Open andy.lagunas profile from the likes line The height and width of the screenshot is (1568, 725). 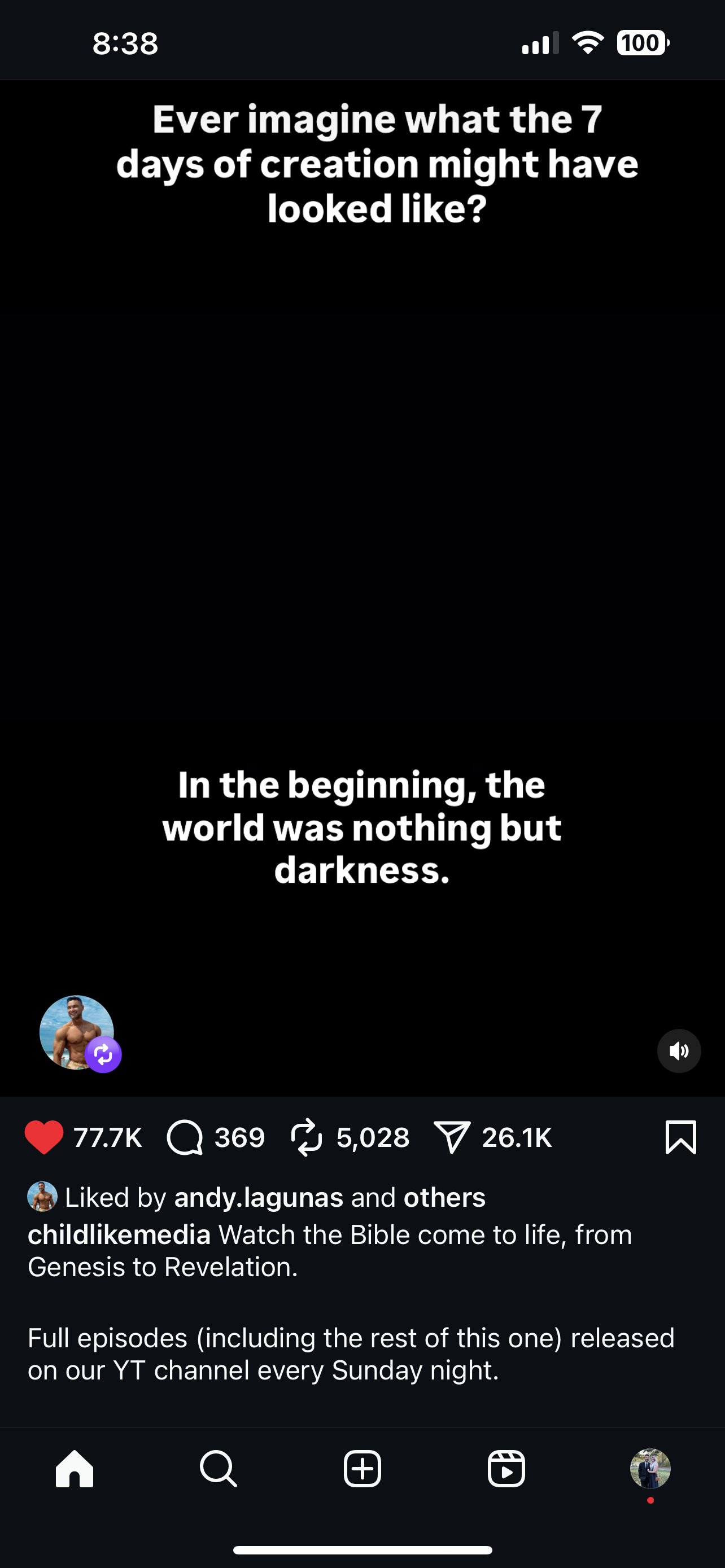pos(258,1197)
